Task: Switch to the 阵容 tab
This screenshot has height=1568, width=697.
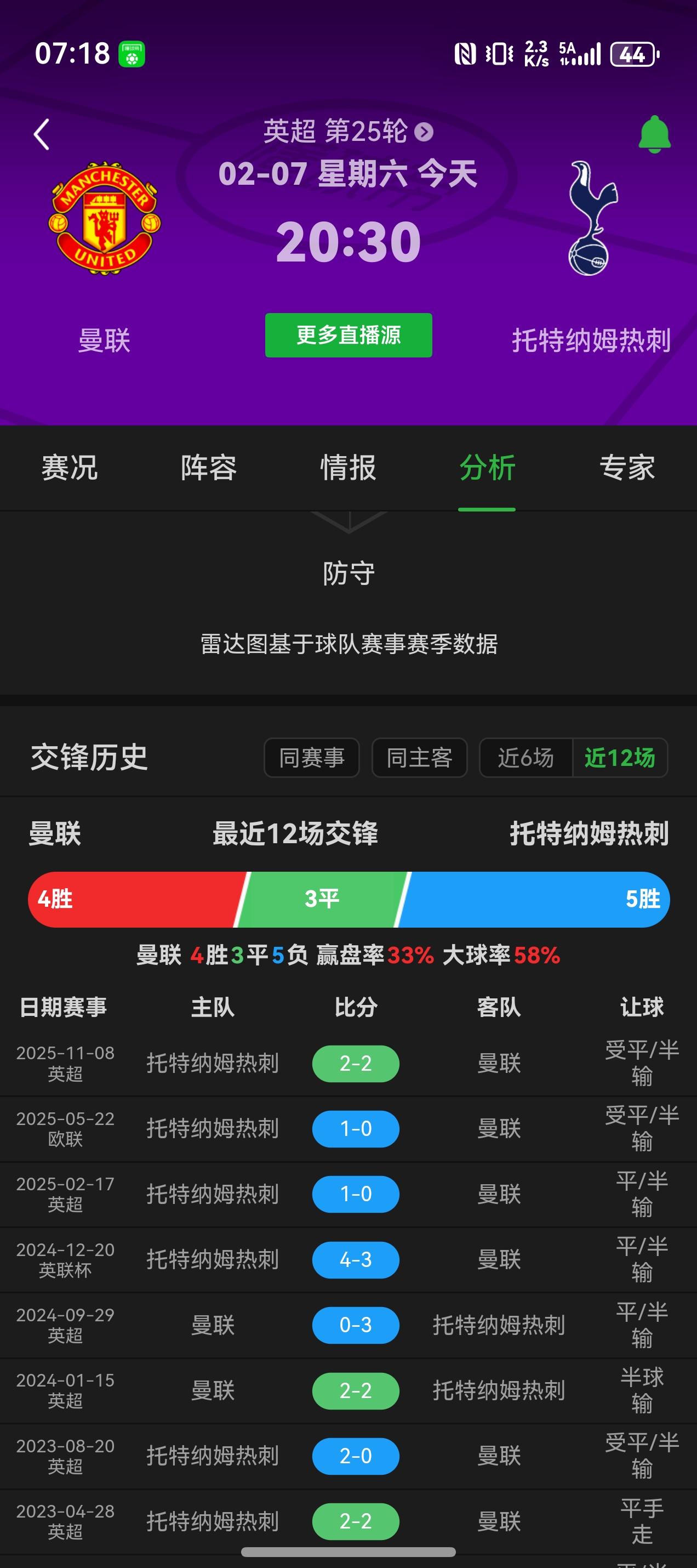Action: tap(209, 468)
